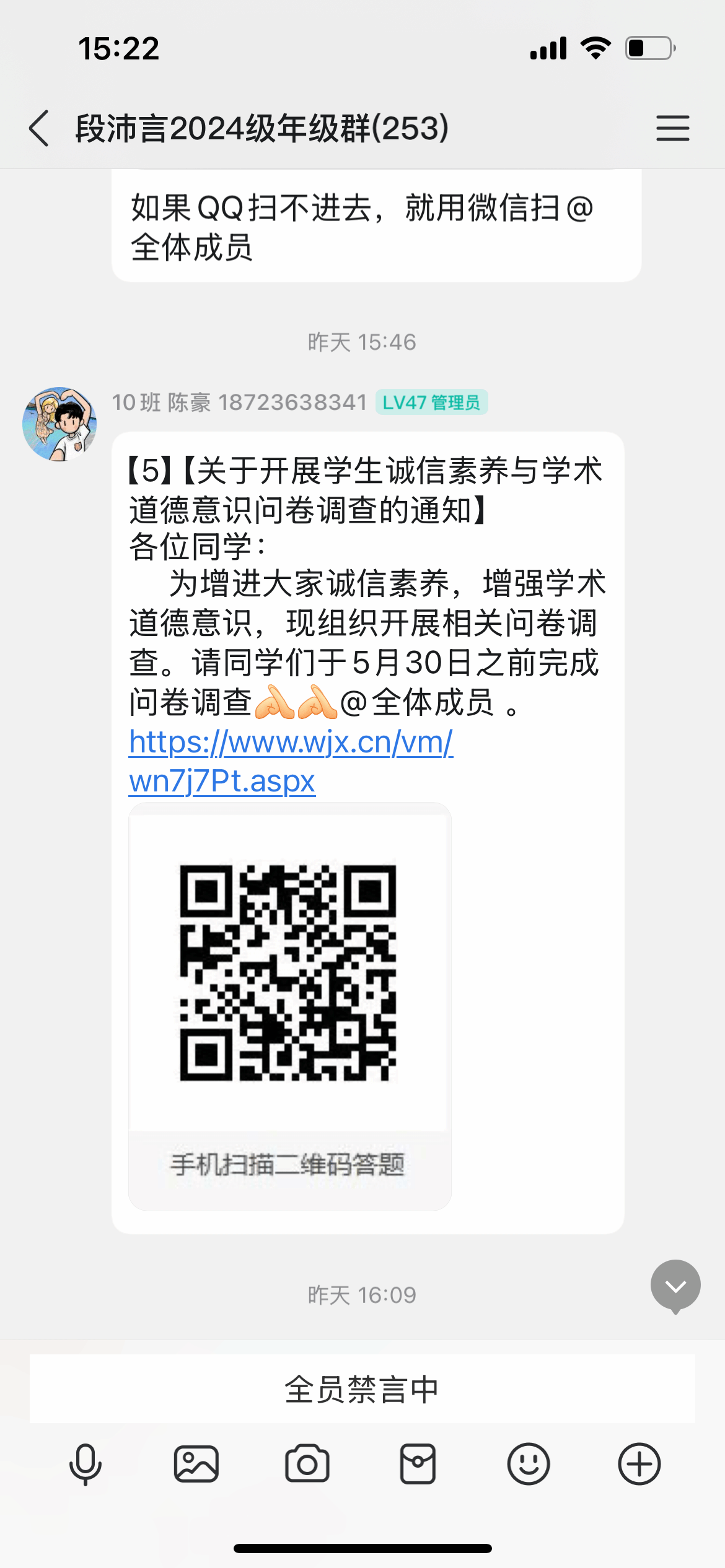
Task: Open the wjx.cn survey link
Action: [290, 760]
